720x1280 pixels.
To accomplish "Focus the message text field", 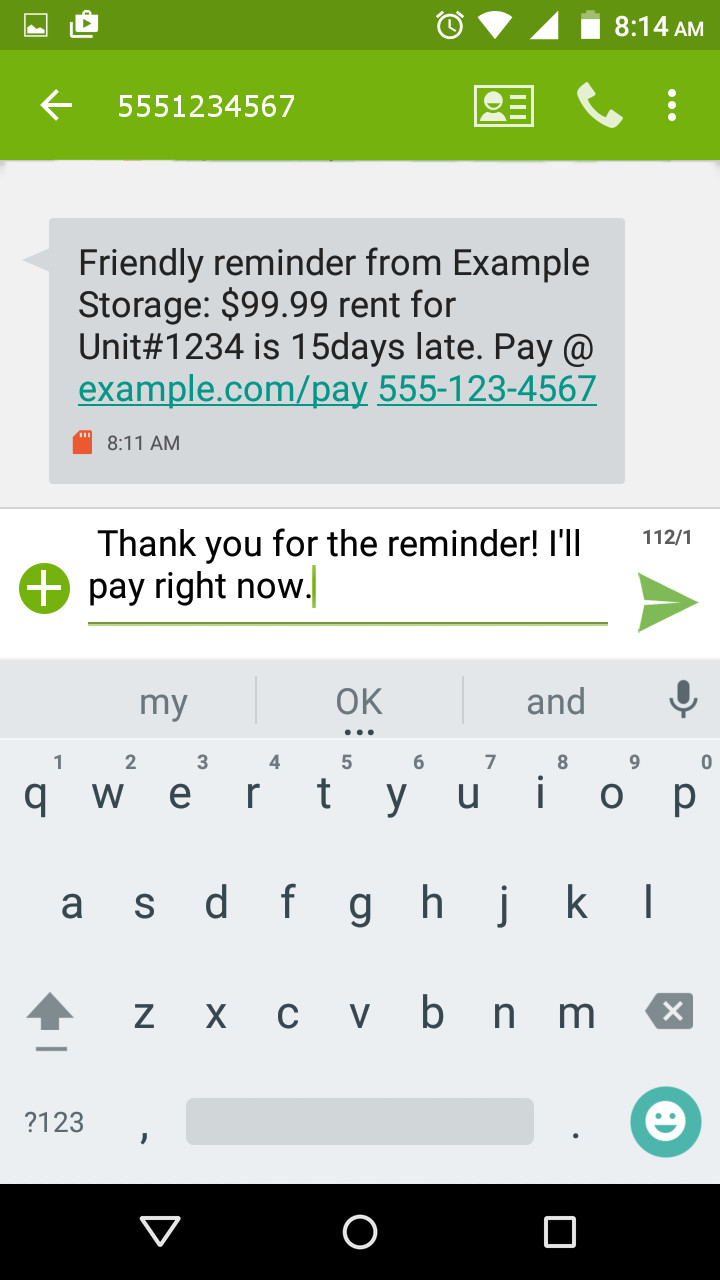I will click(347, 566).
